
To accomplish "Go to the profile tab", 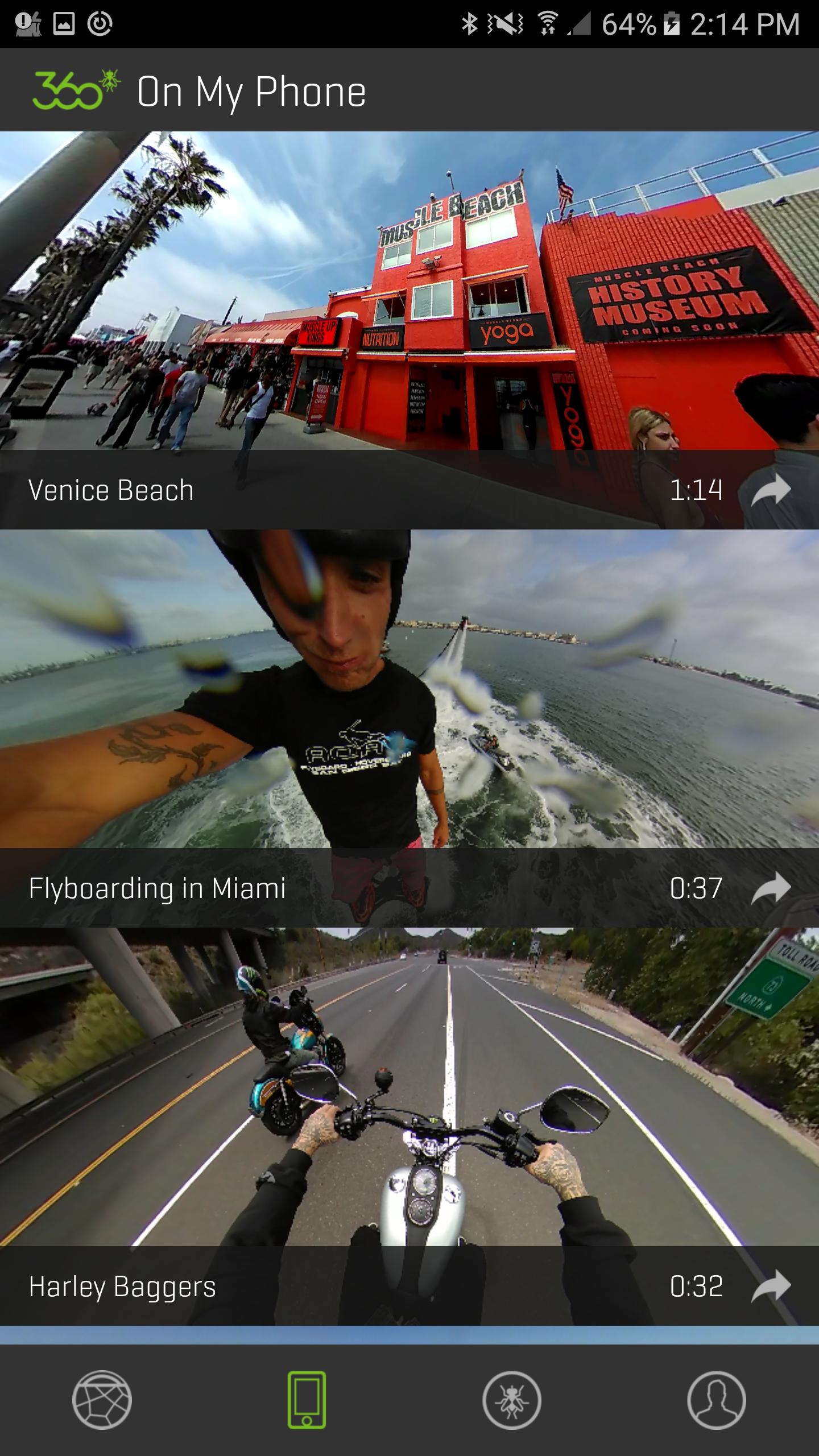I will 717,1400.
